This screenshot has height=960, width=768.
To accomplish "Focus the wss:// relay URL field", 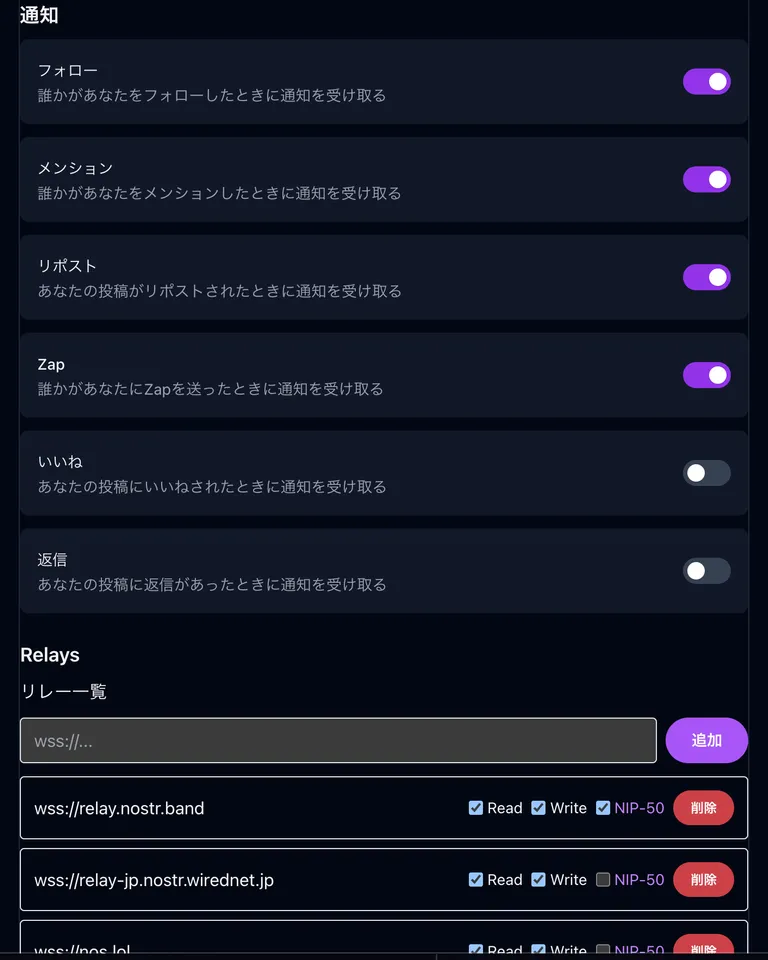I will (338, 741).
